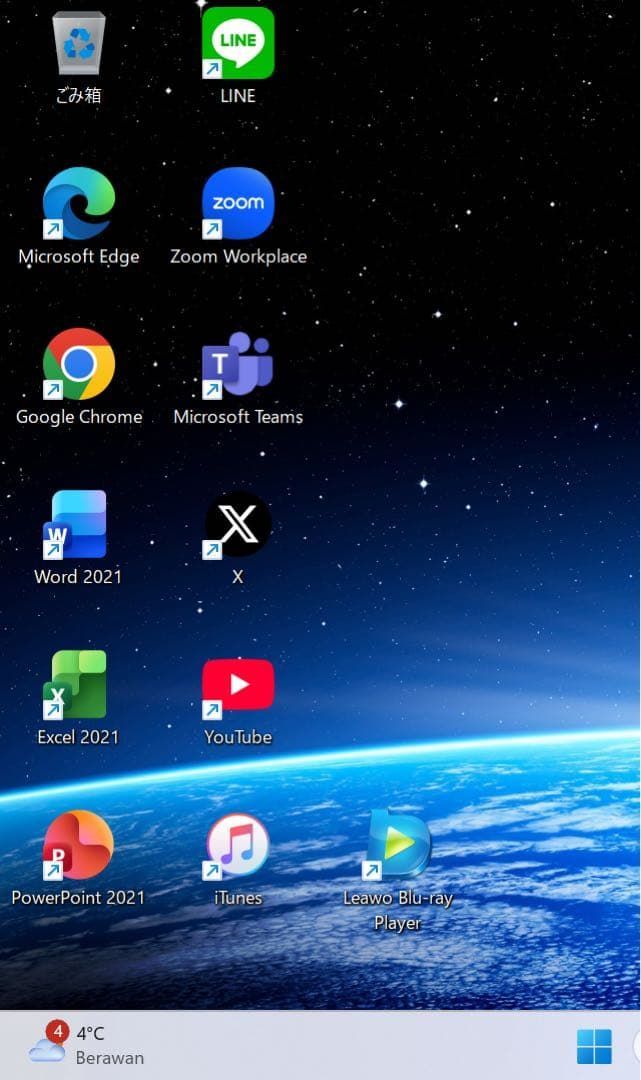
Task: Open PowerPoint 2021
Action: [78, 846]
